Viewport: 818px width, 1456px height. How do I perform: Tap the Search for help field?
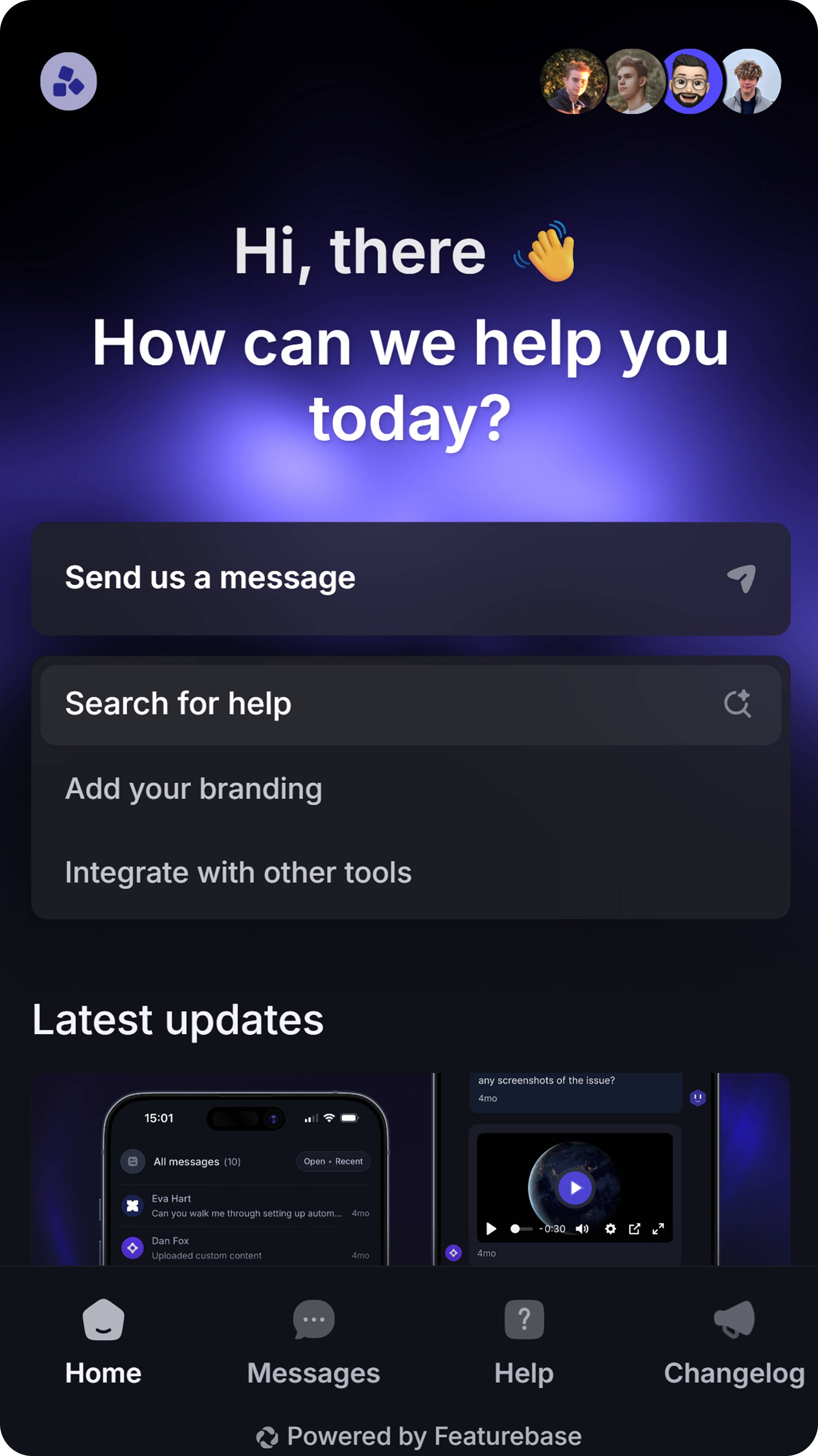[410, 704]
